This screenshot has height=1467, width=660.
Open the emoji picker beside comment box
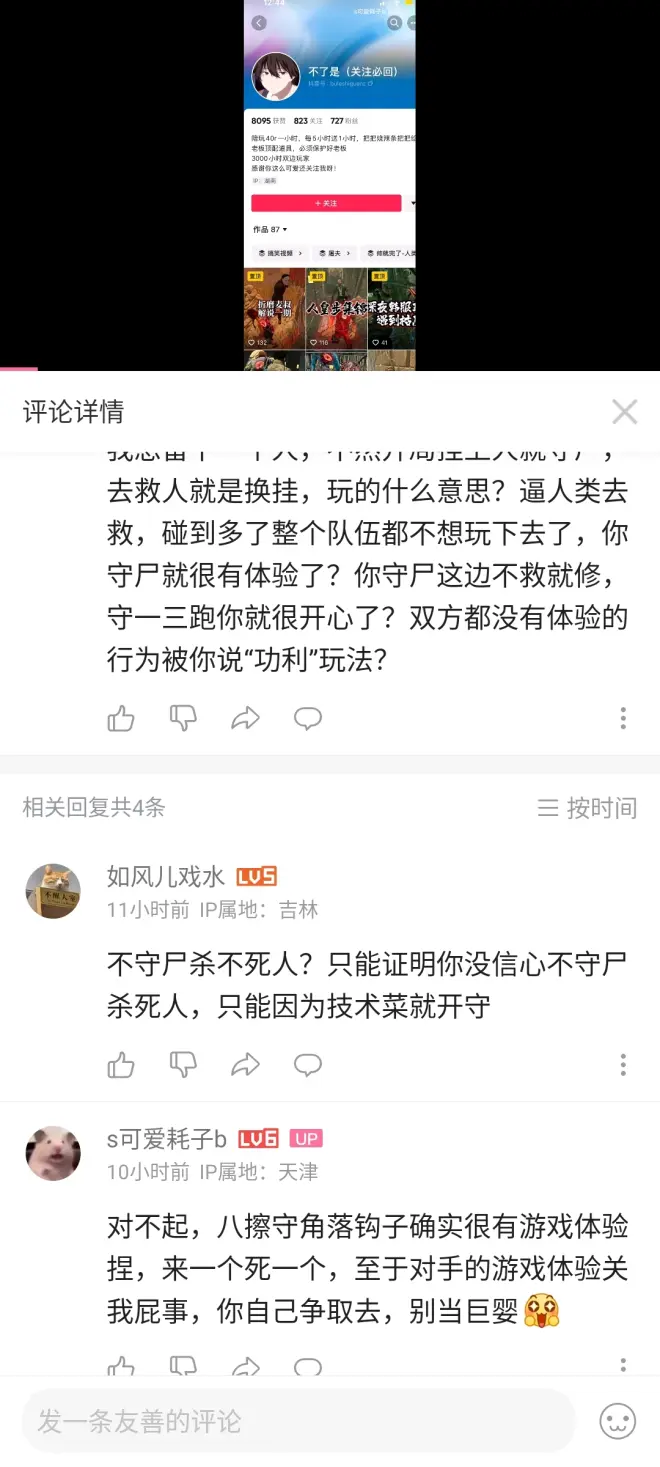pos(617,1421)
